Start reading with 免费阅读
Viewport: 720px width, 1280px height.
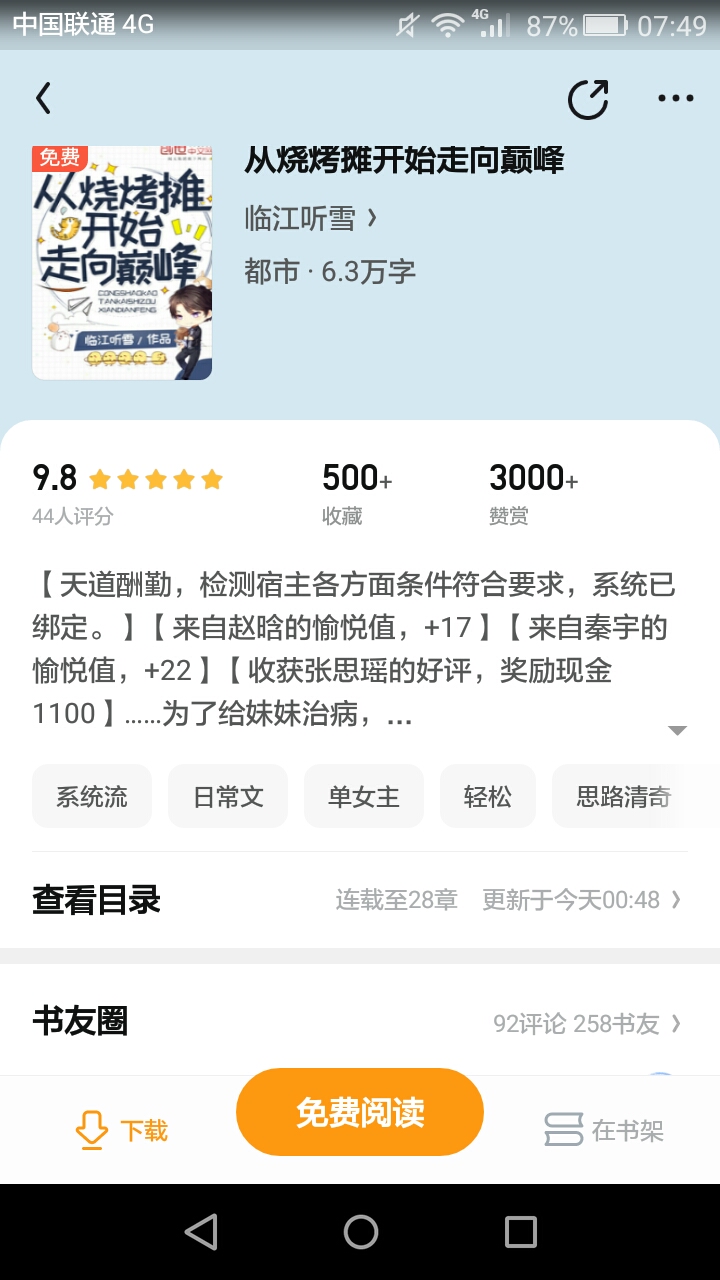pos(360,1112)
